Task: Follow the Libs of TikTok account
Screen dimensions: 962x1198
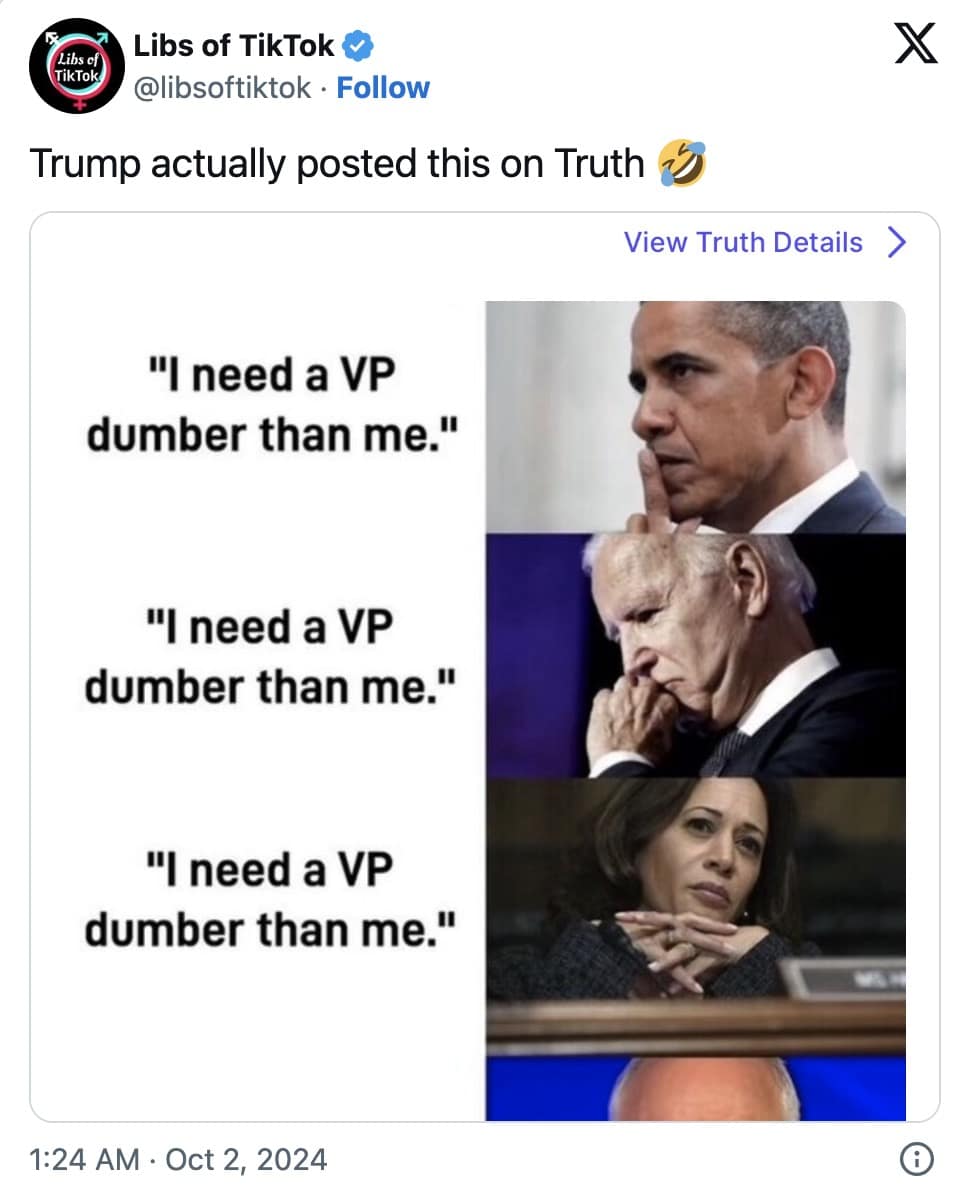Action: click(x=383, y=88)
